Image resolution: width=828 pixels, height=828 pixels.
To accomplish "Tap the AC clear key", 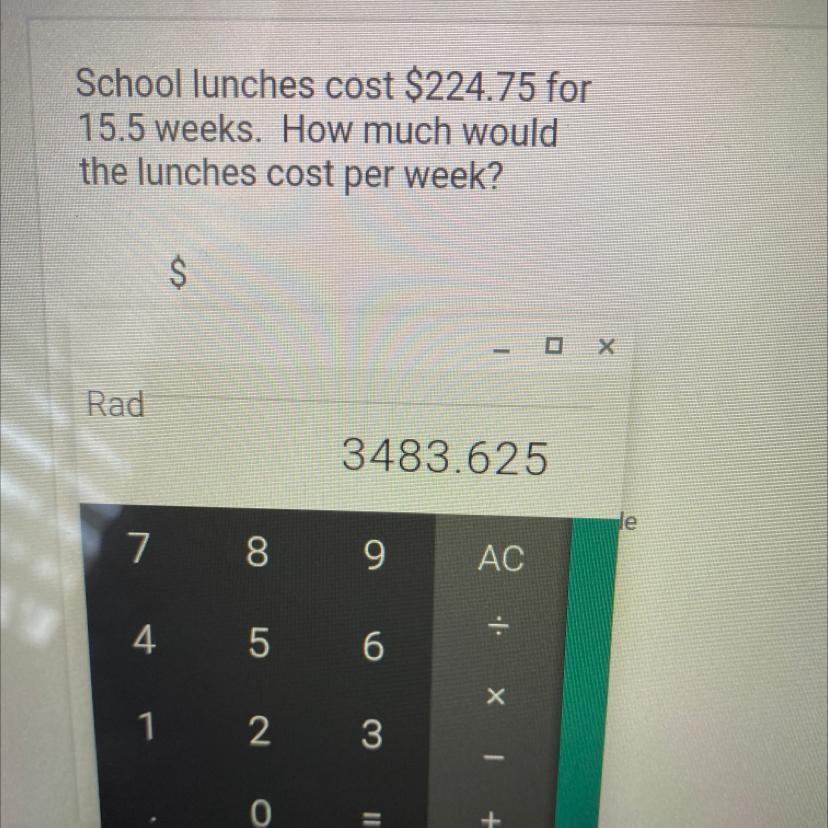I will click(501, 558).
